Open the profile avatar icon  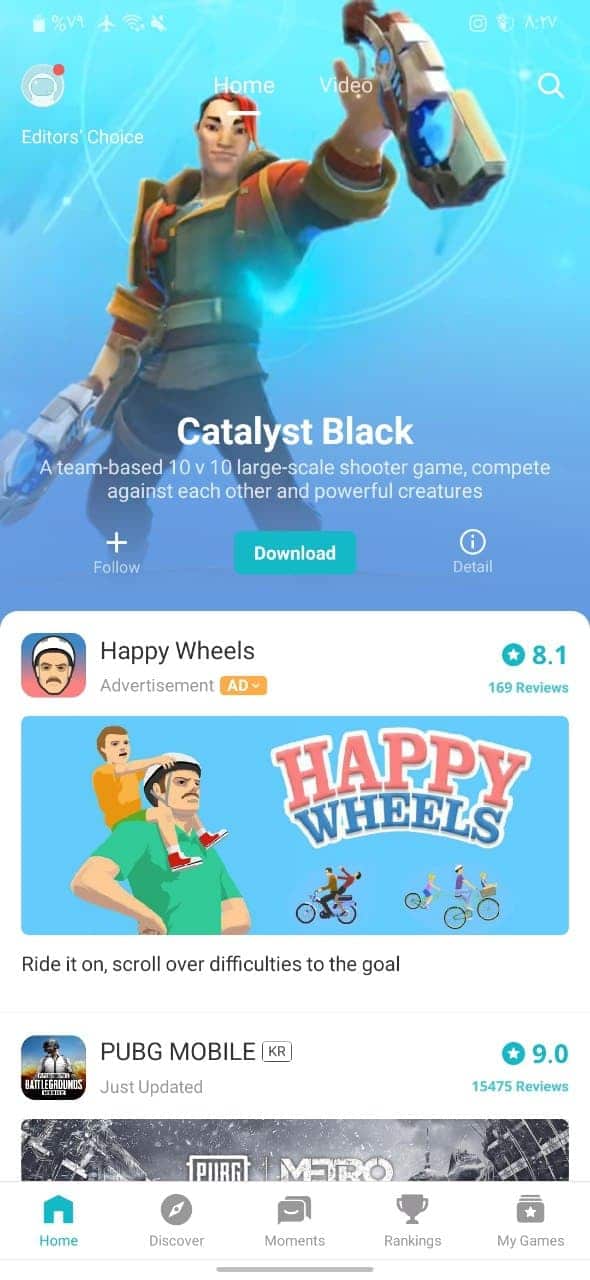click(x=43, y=86)
